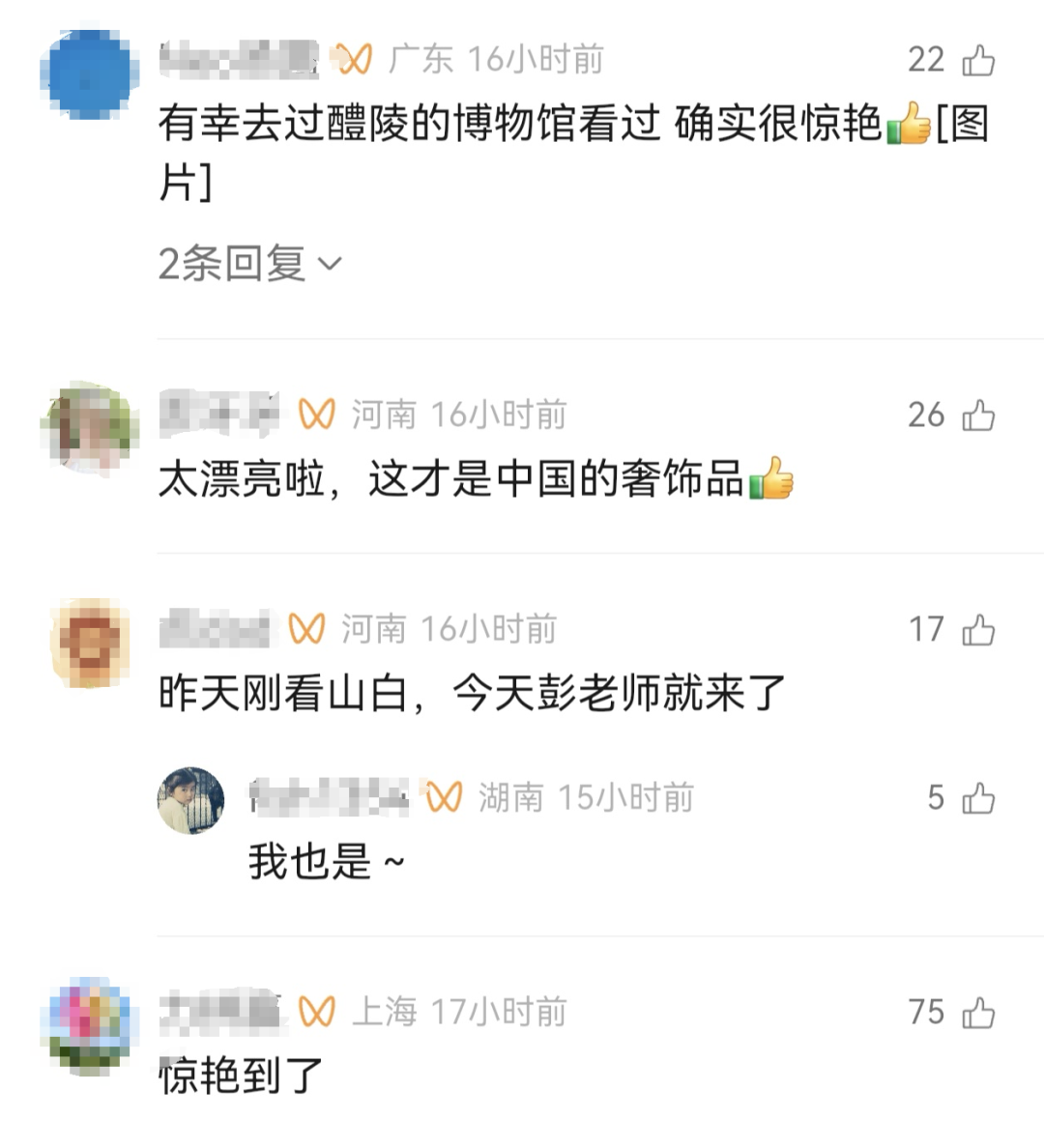The height and width of the screenshot is (1148, 1044).
Task: Open the avatar of the 我也是 replier
Action: 191,800
